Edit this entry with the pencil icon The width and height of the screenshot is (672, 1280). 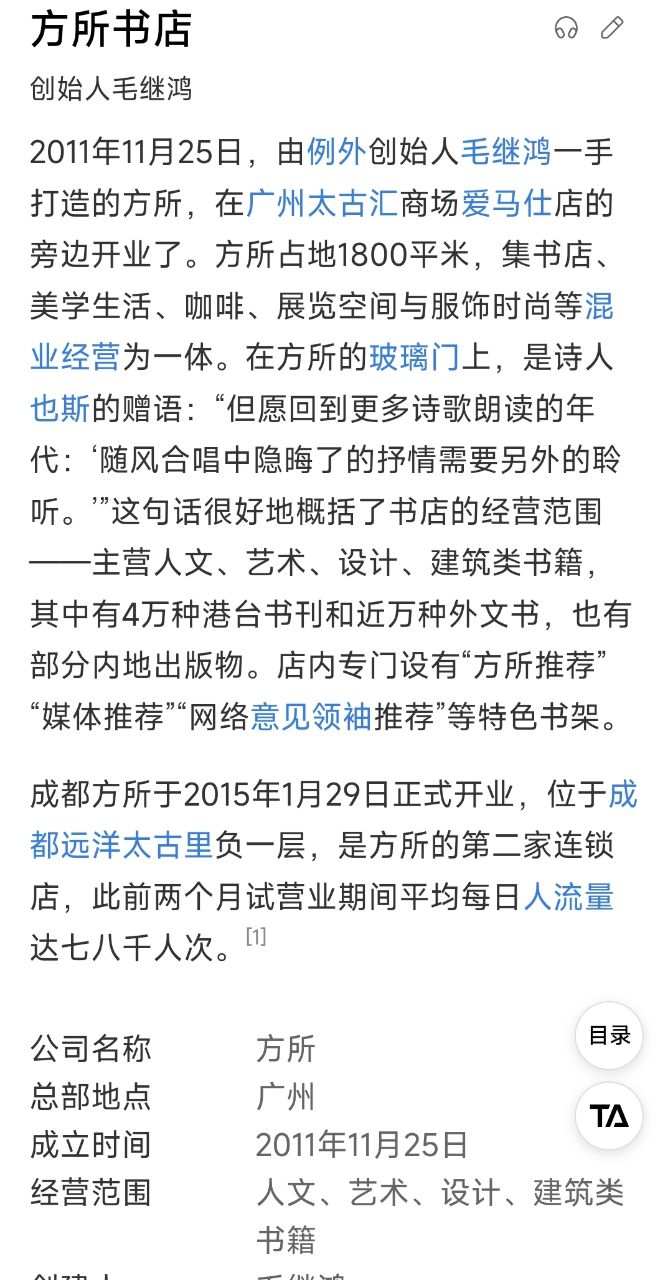pos(612,28)
